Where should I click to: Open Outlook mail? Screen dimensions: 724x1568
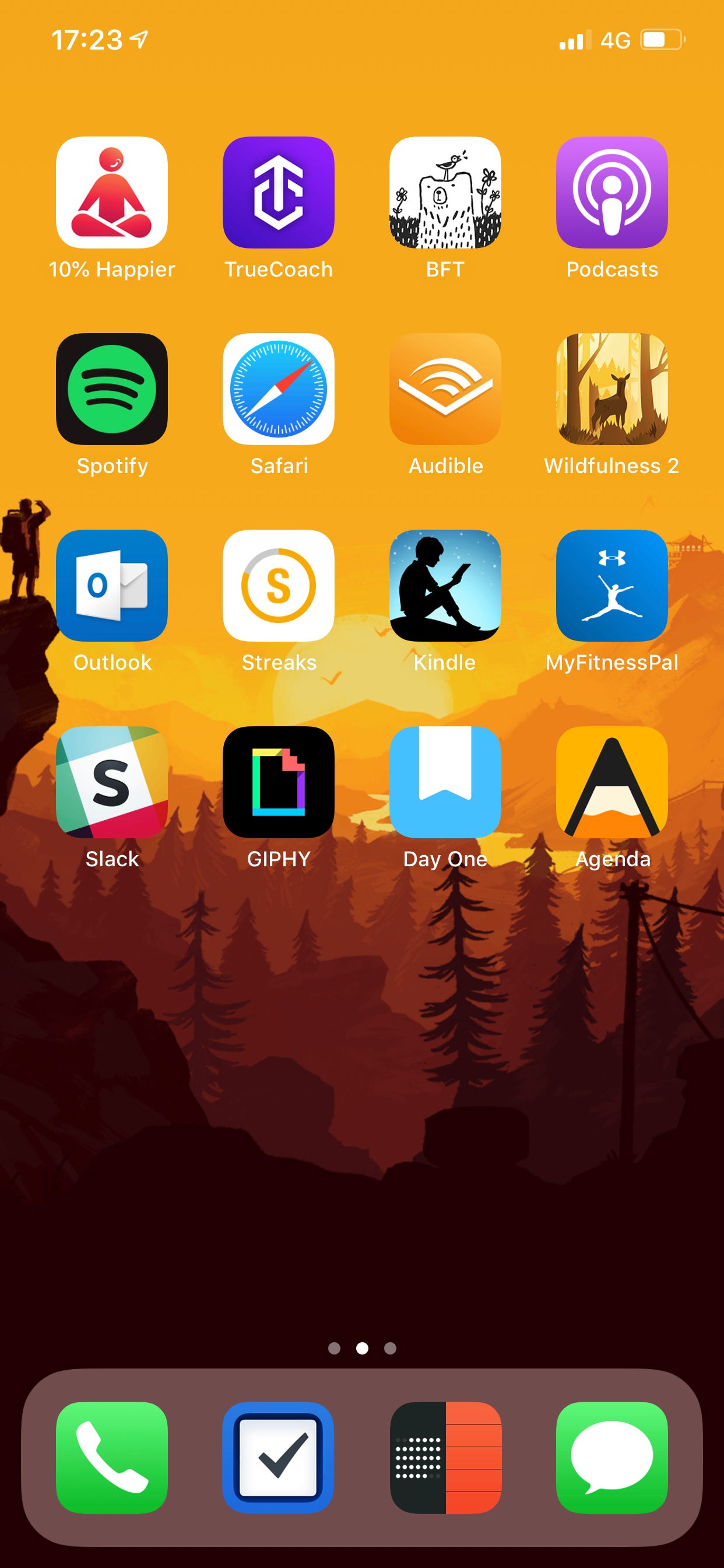tap(112, 586)
